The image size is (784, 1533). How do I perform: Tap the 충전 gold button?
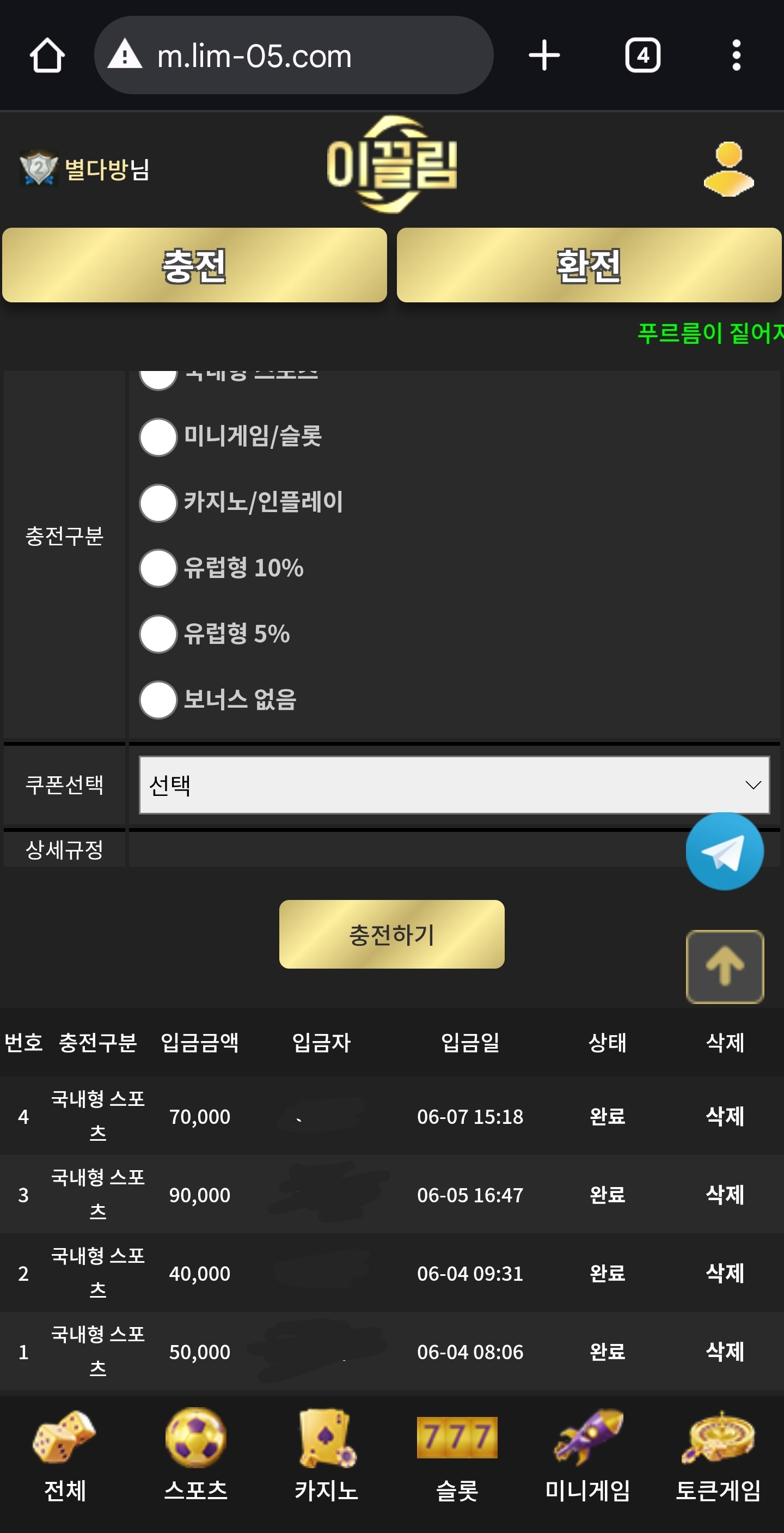pos(194,265)
